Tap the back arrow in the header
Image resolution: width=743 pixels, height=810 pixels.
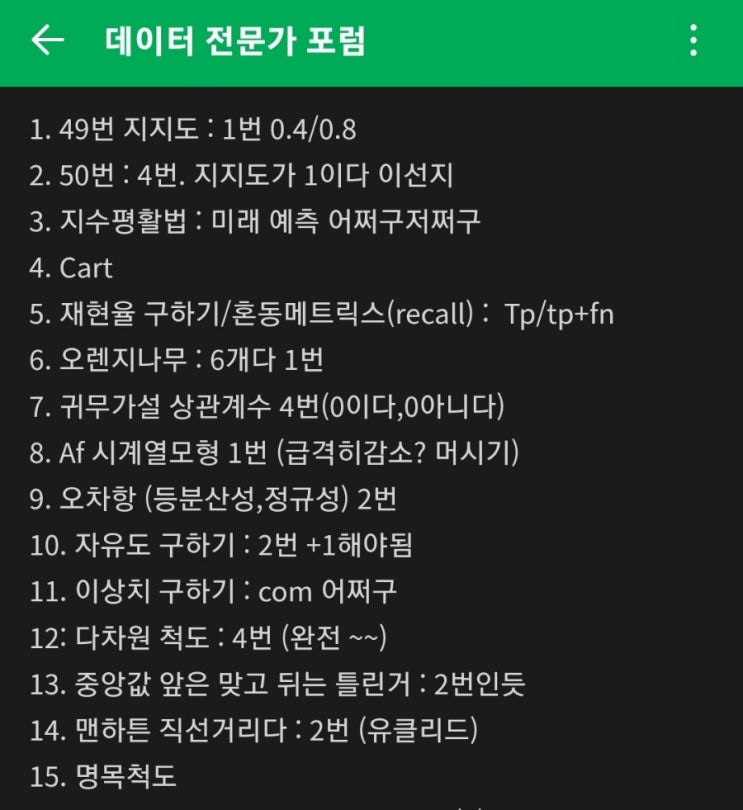click(41, 39)
